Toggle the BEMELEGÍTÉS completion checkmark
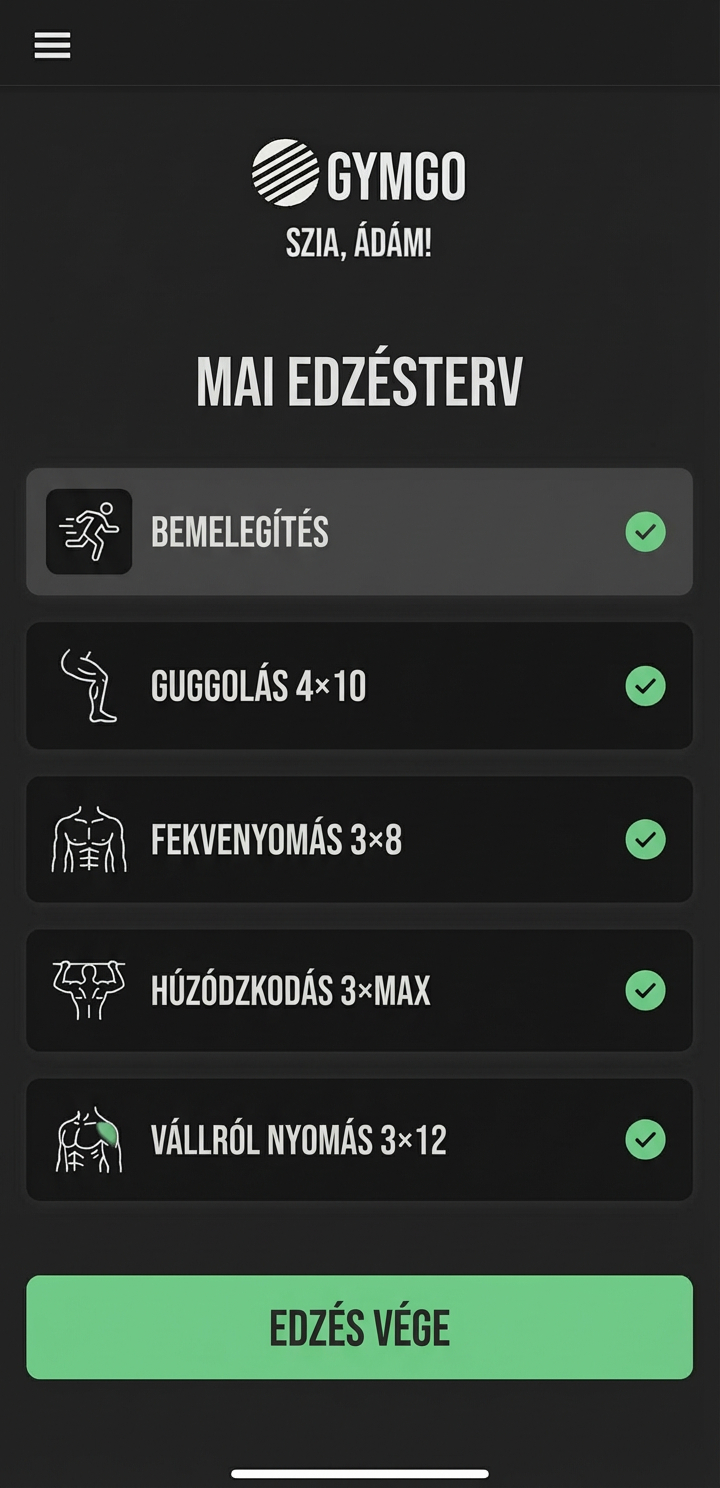The width and height of the screenshot is (720, 1488). (646, 531)
